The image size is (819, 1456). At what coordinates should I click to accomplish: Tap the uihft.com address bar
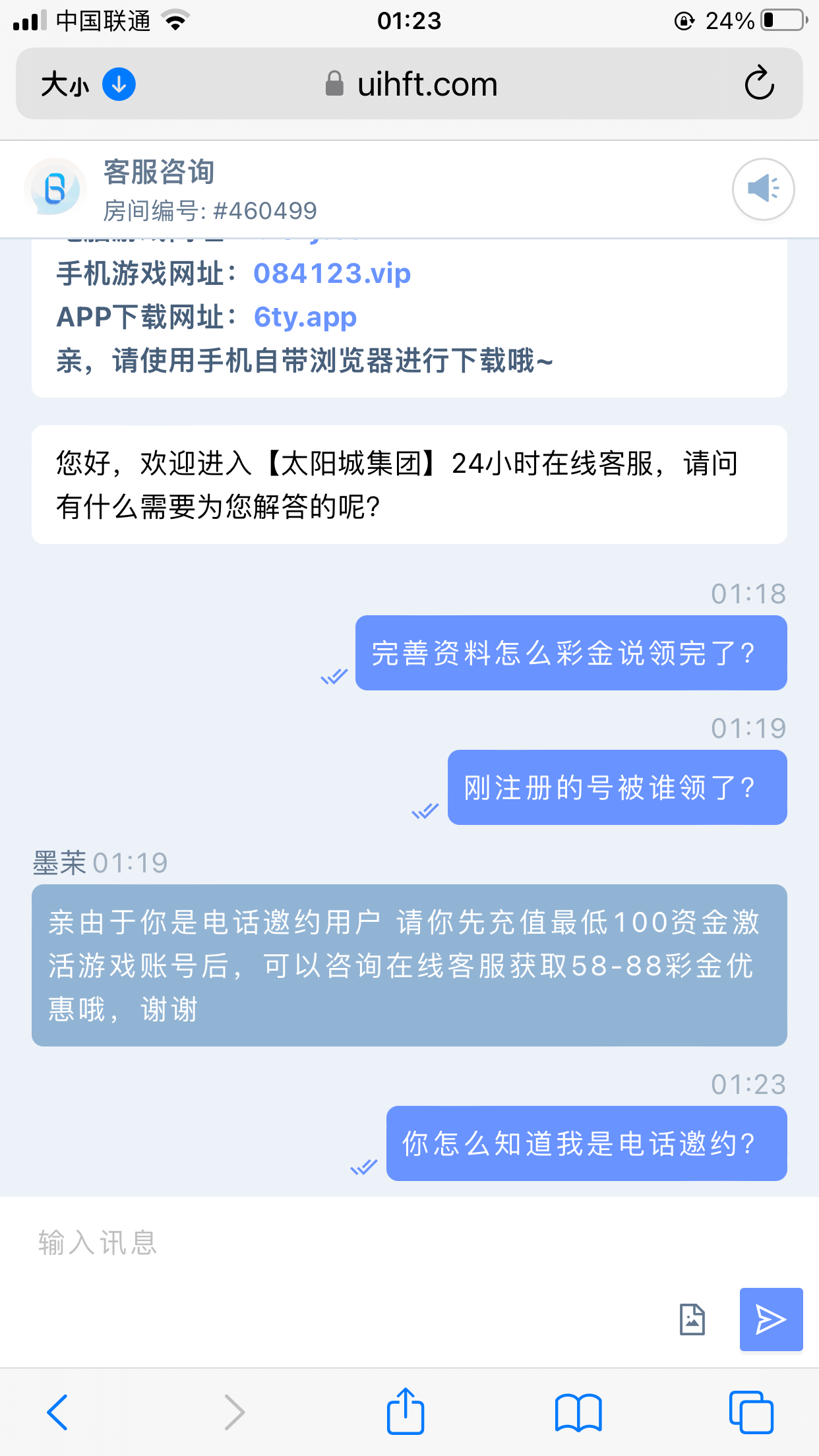tap(412, 84)
